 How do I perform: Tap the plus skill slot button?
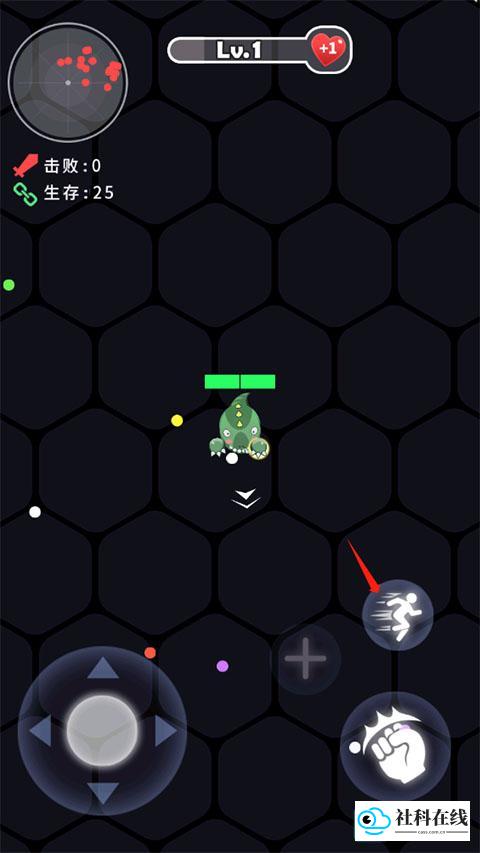coord(305,659)
